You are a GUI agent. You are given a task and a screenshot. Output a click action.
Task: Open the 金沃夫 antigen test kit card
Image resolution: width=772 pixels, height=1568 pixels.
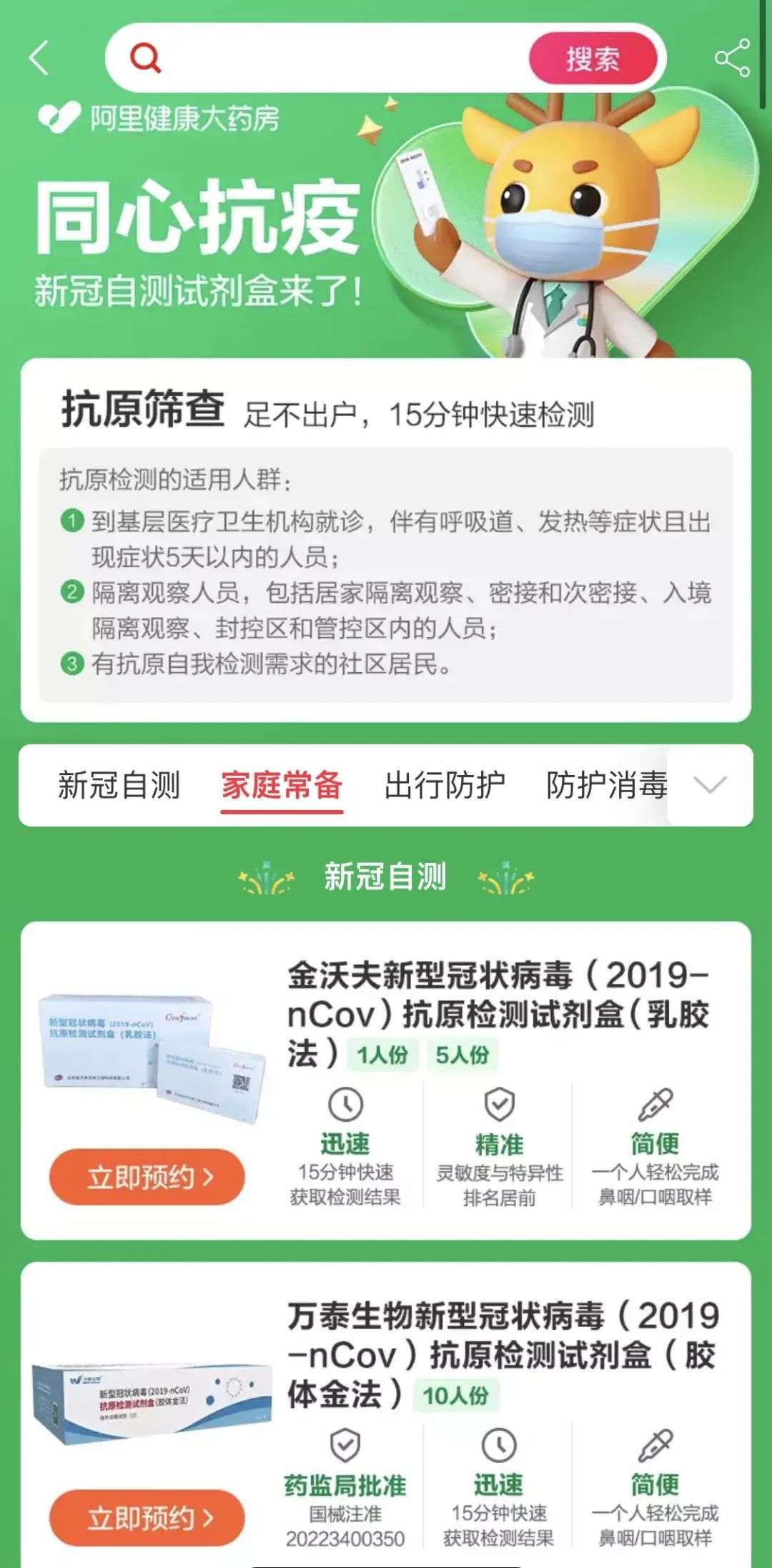click(386, 1081)
